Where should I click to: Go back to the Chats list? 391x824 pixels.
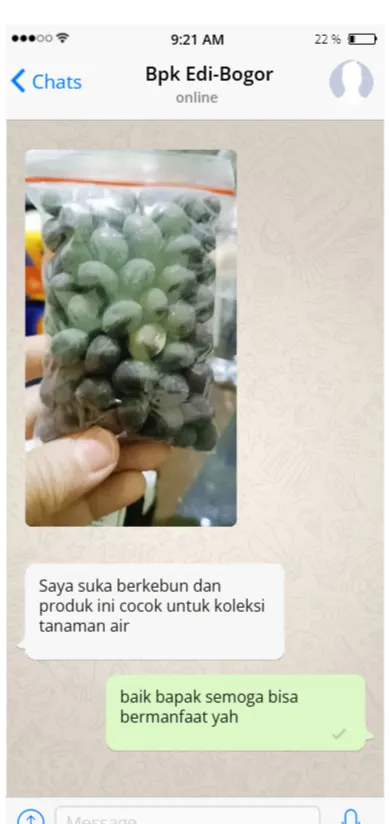pos(46,81)
